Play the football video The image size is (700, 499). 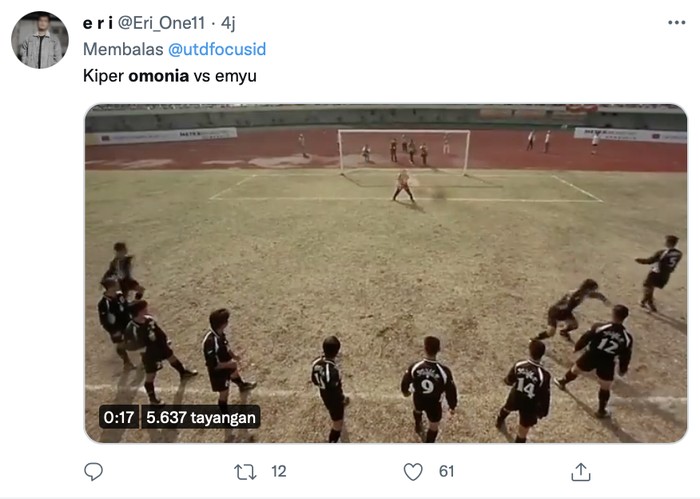pyautogui.click(x=385, y=273)
